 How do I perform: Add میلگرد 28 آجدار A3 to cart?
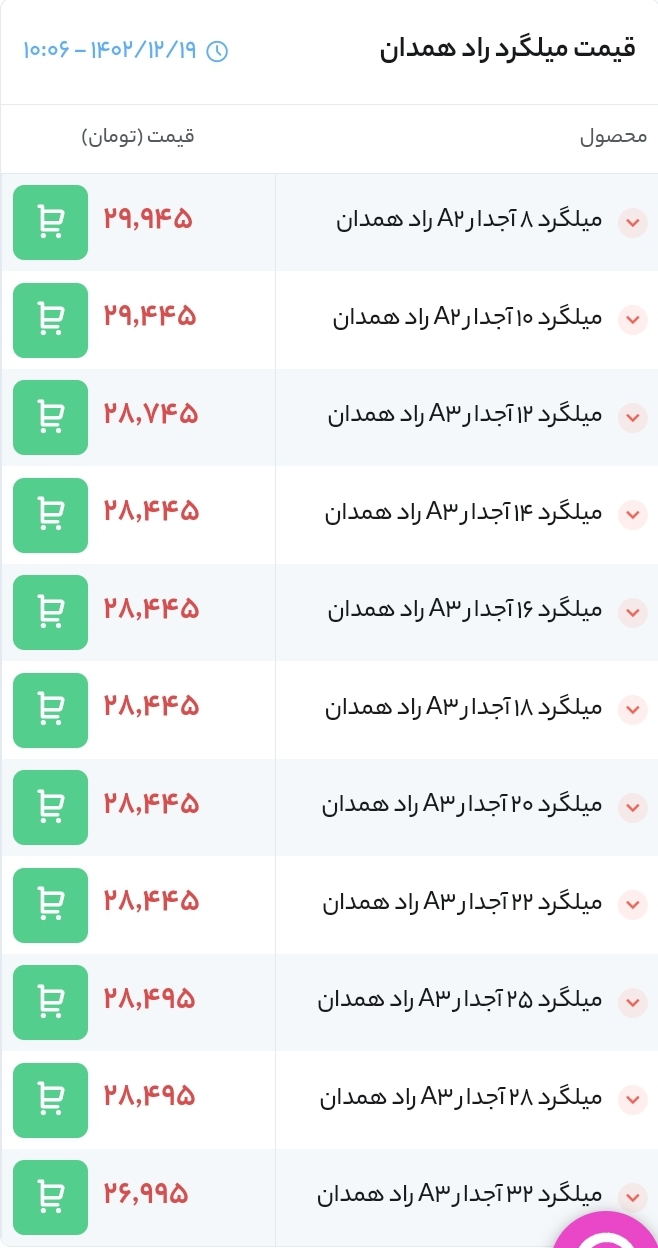[x=50, y=1100]
